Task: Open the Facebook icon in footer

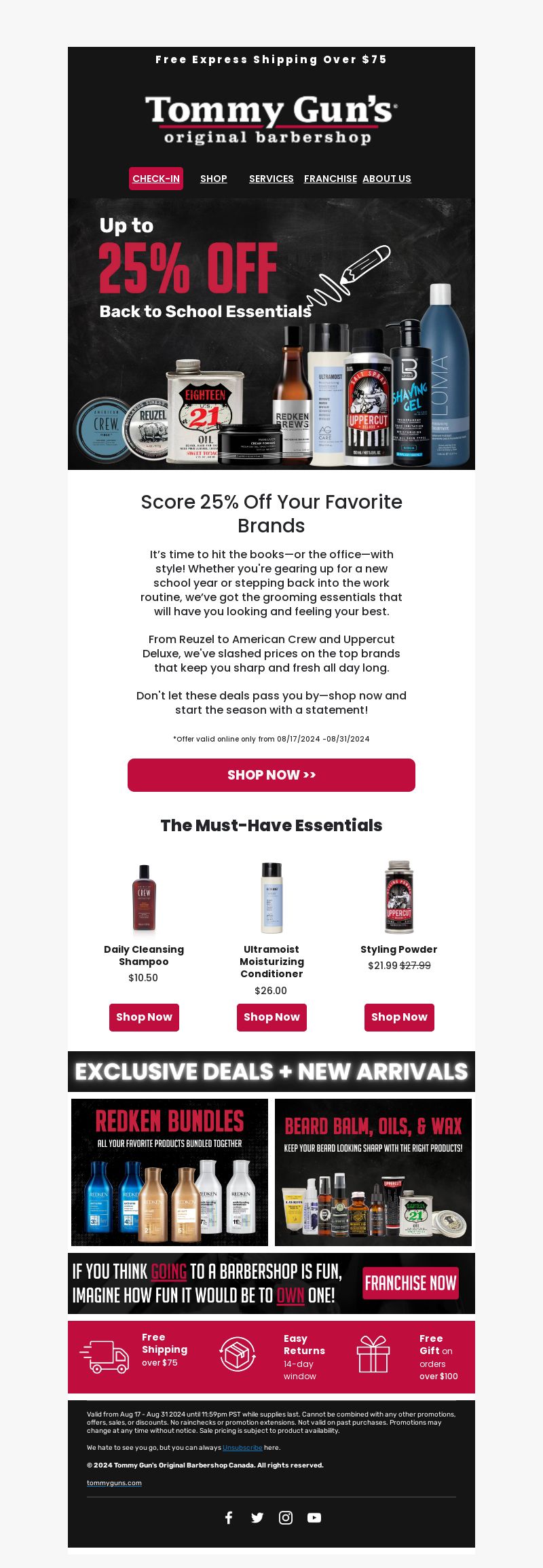Action: tap(229, 1517)
